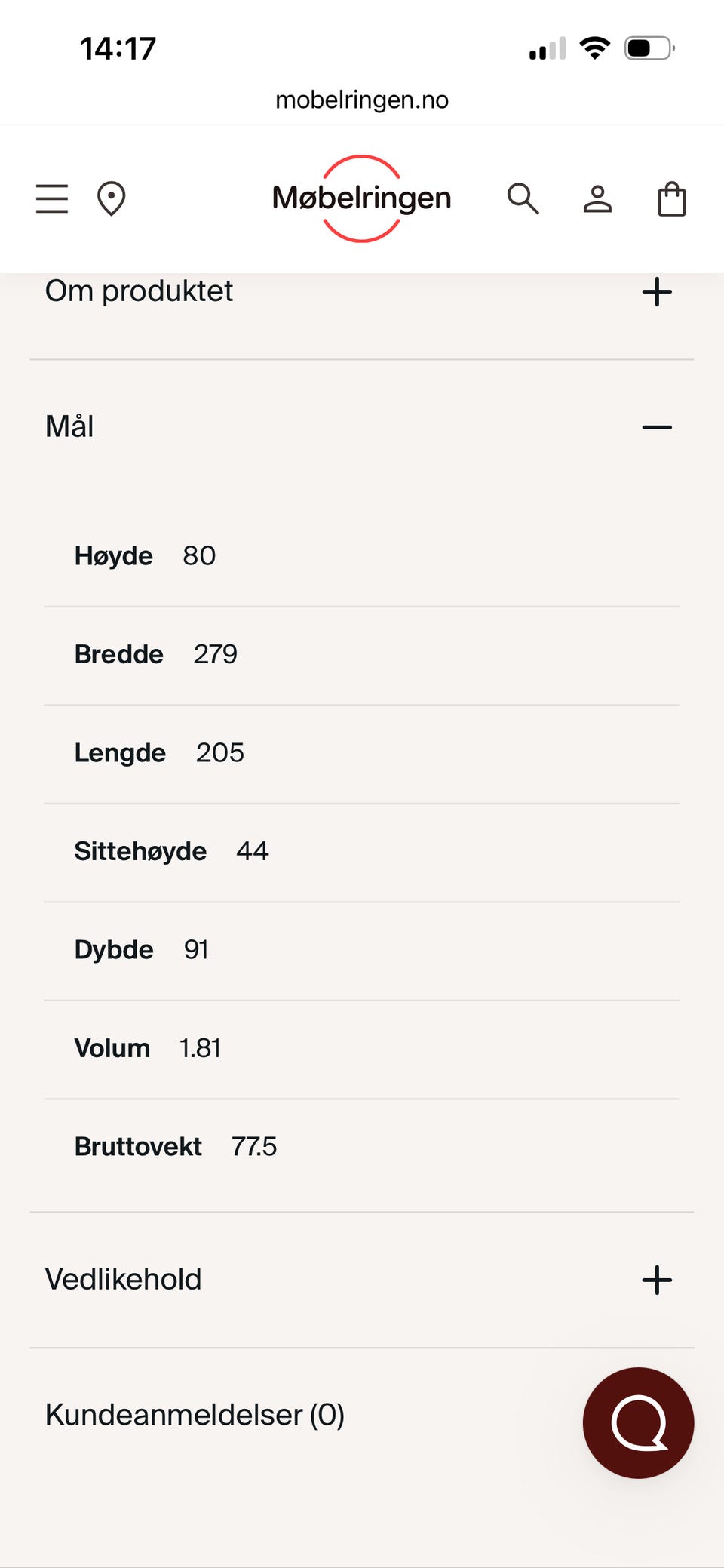Image resolution: width=724 pixels, height=1568 pixels.
Task: Open the account profile icon
Action: (x=597, y=198)
